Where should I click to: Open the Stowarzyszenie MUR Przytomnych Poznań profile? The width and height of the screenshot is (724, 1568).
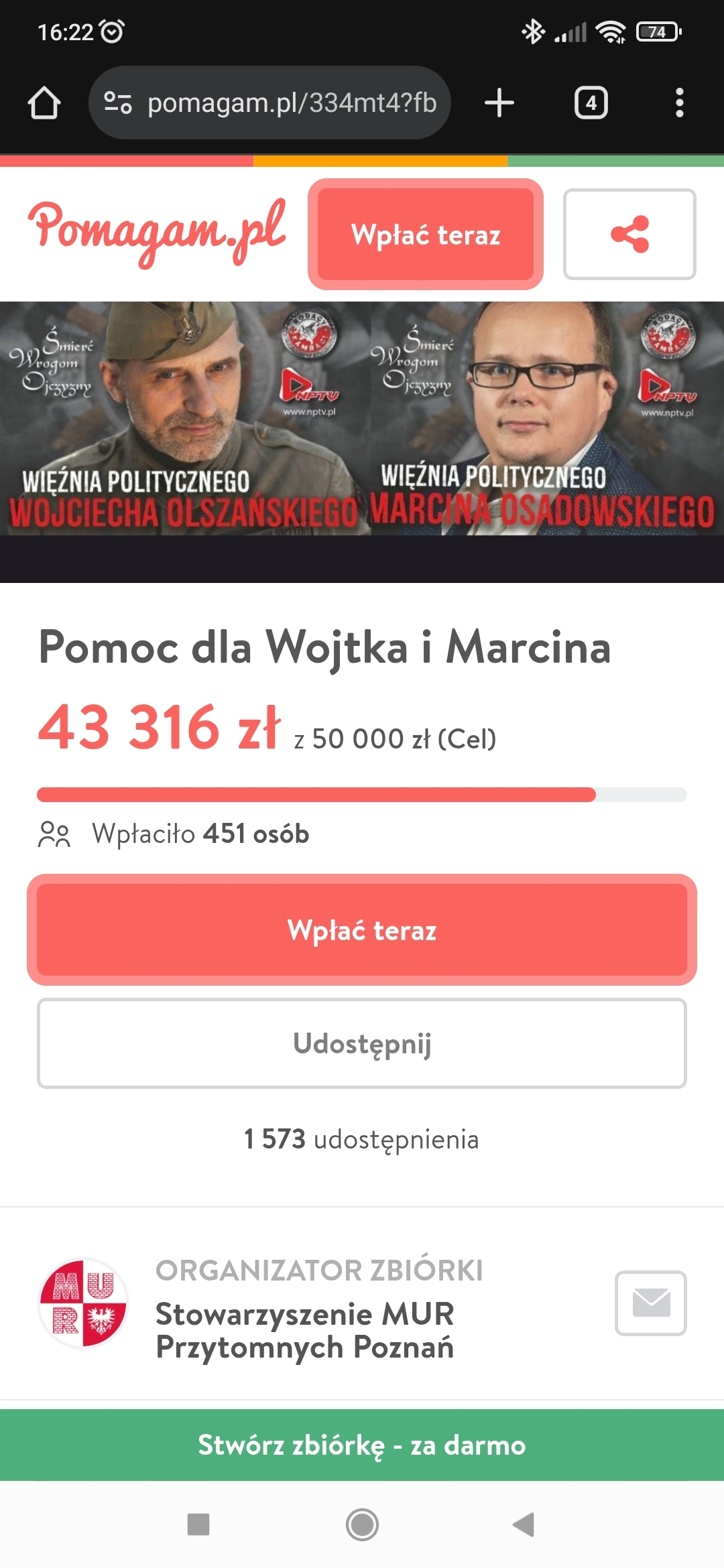[x=305, y=1330]
